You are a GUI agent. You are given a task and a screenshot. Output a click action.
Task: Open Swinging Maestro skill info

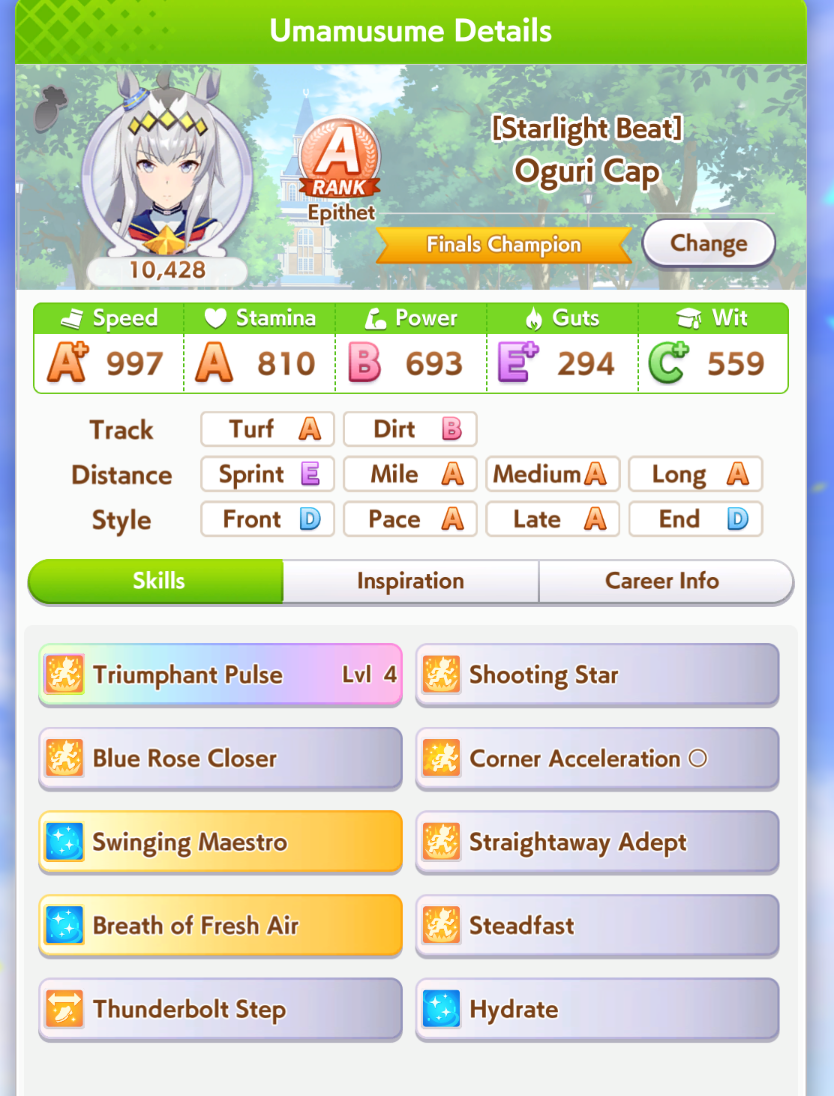click(220, 842)
